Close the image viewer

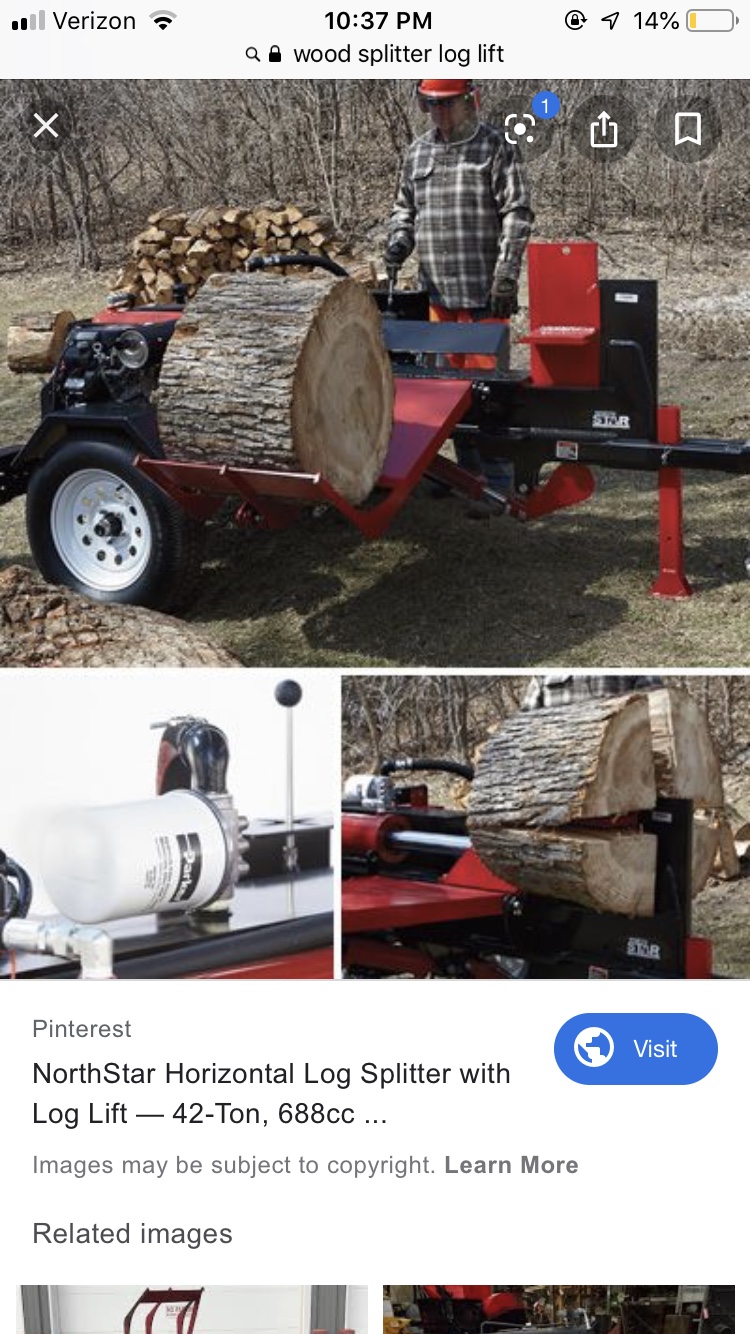pyautogui.click(x=46, y=126)
